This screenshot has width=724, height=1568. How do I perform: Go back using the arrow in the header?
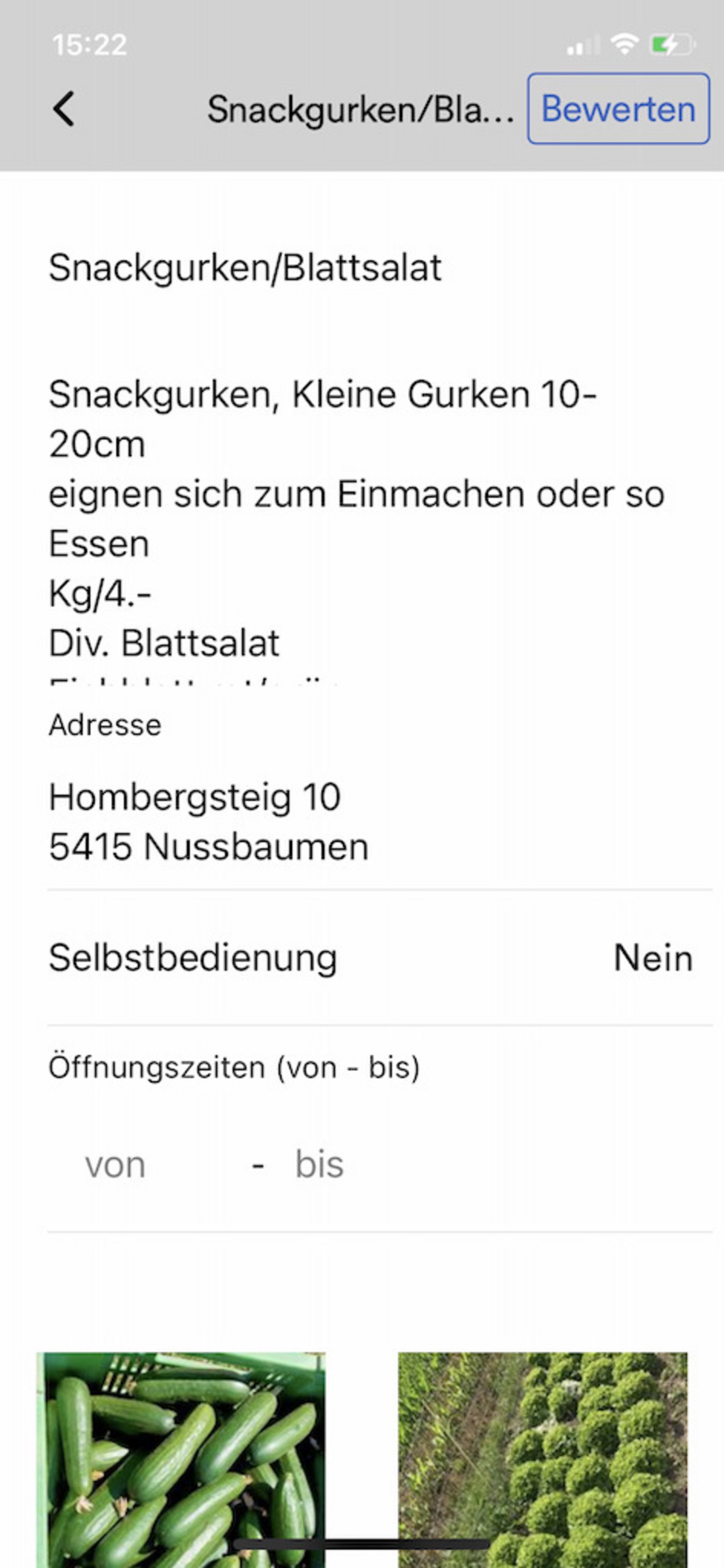[64, 109]
